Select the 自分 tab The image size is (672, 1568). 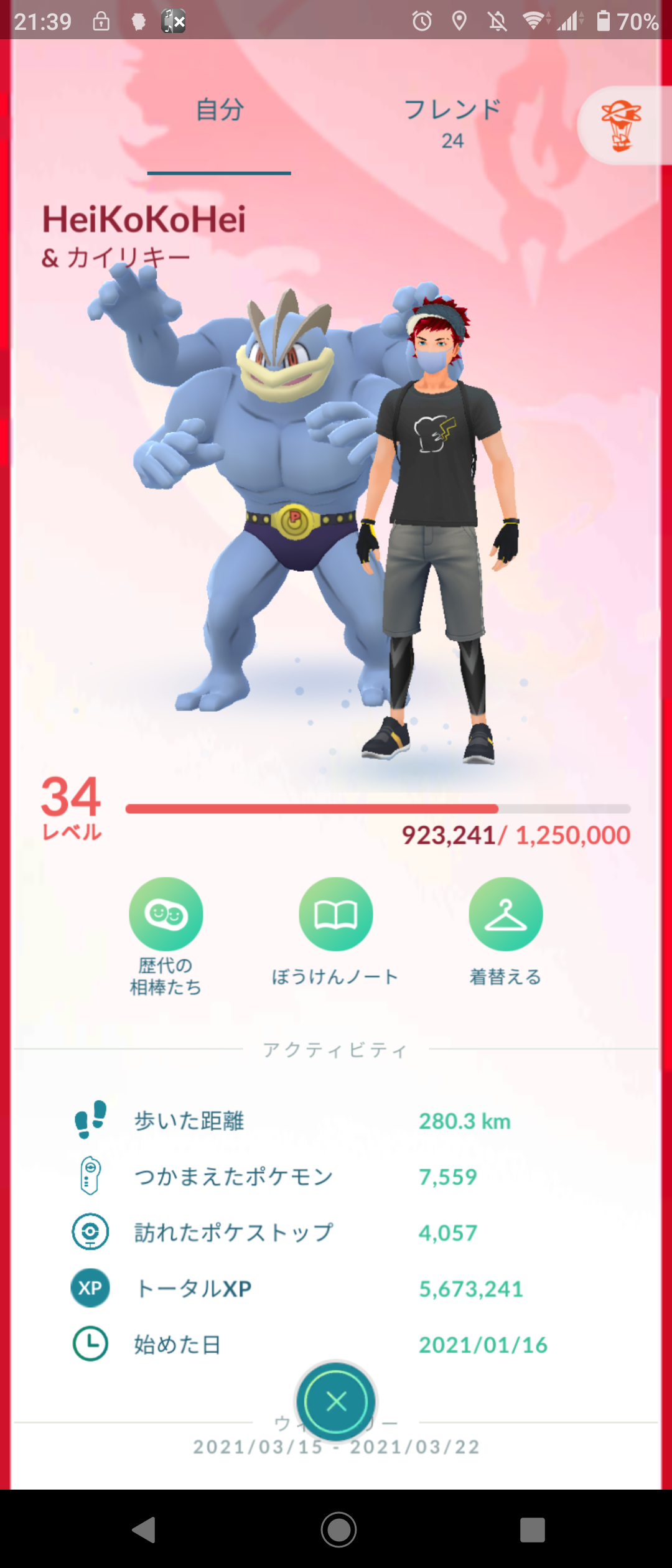tap(219, 111)
